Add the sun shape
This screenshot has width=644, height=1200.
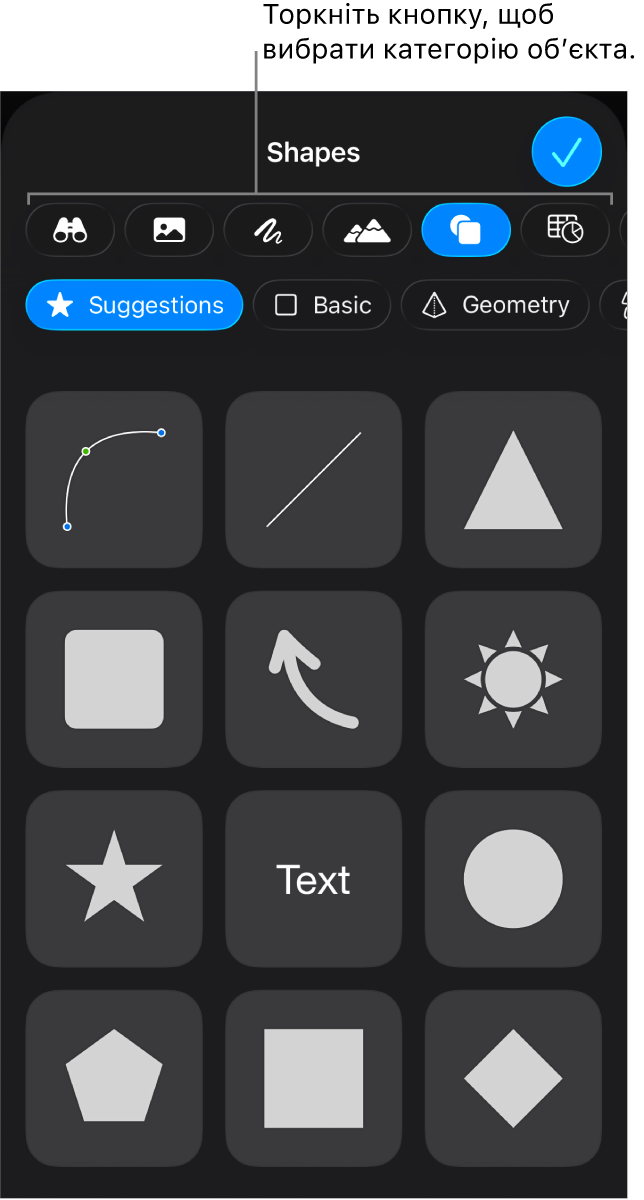click(x=513, y=679)
